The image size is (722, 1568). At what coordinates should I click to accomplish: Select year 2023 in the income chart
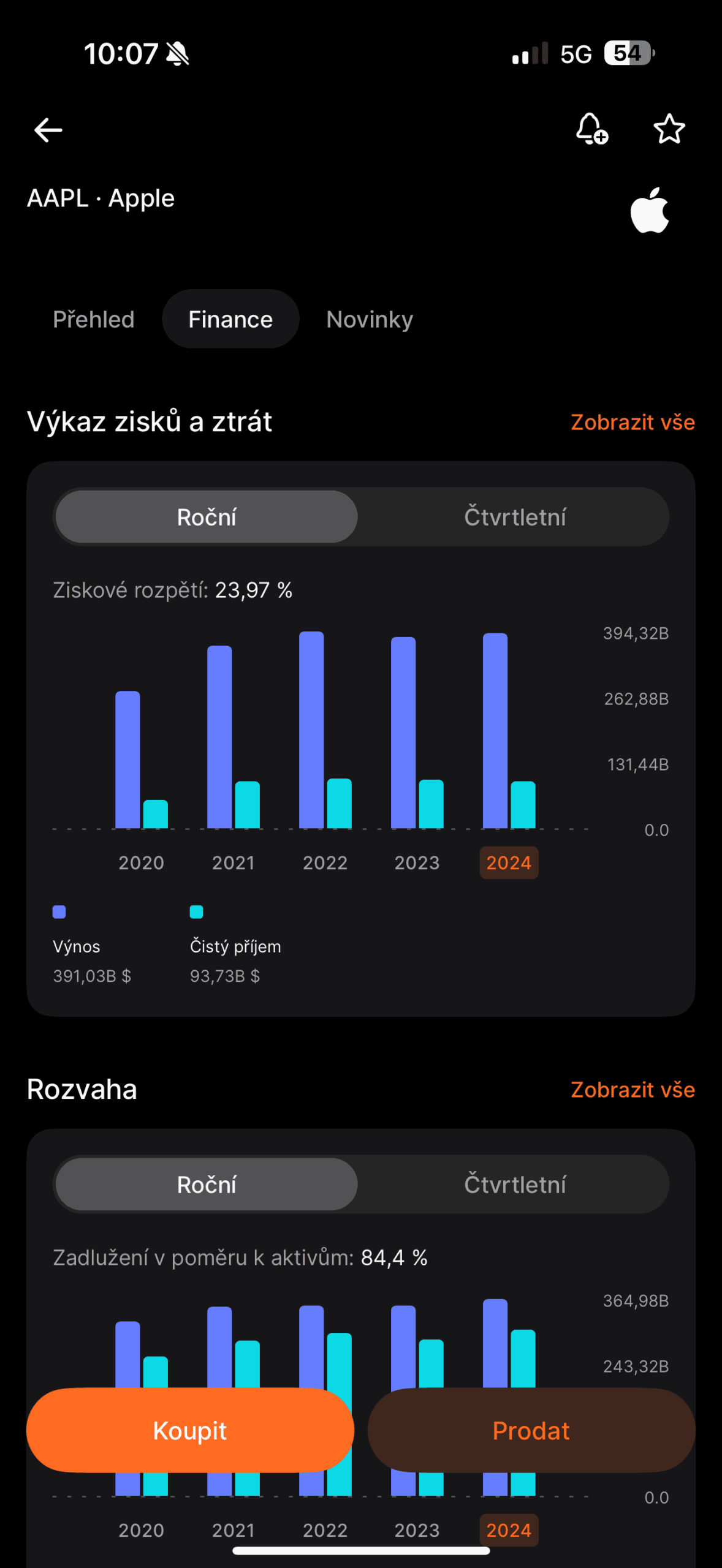tap(417, 862)
